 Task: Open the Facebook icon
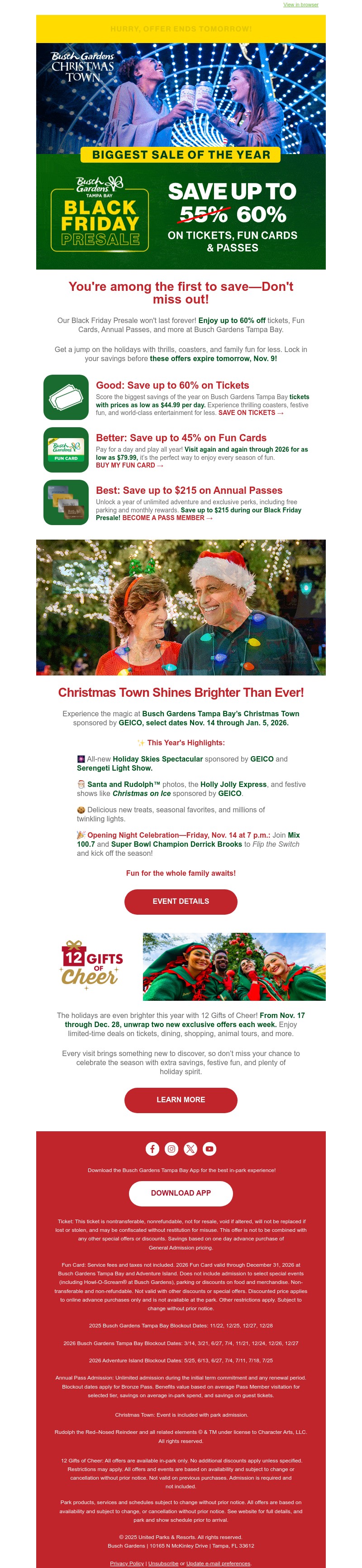tap(152, 1148)
